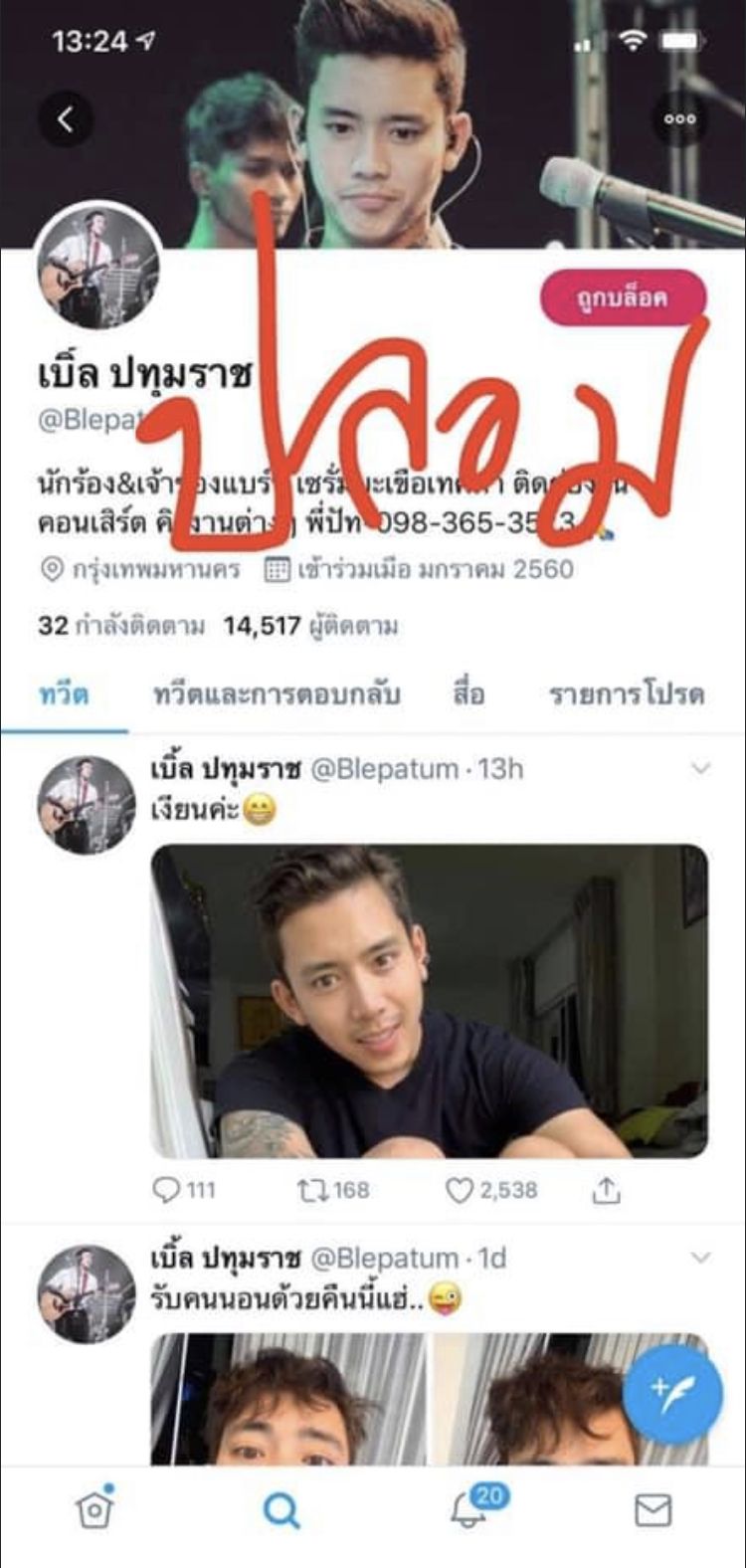Open notifications bell with 20 badge
The image size is (746, 1568).
pyautogui.click(x=470, y=1509)
